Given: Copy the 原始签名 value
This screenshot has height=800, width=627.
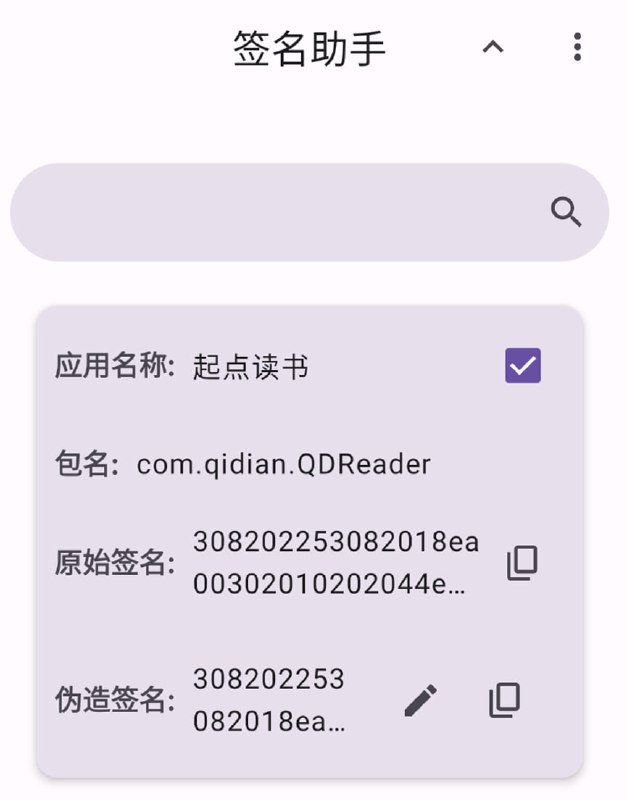Looking at the screenshot, I should (522, 563).
